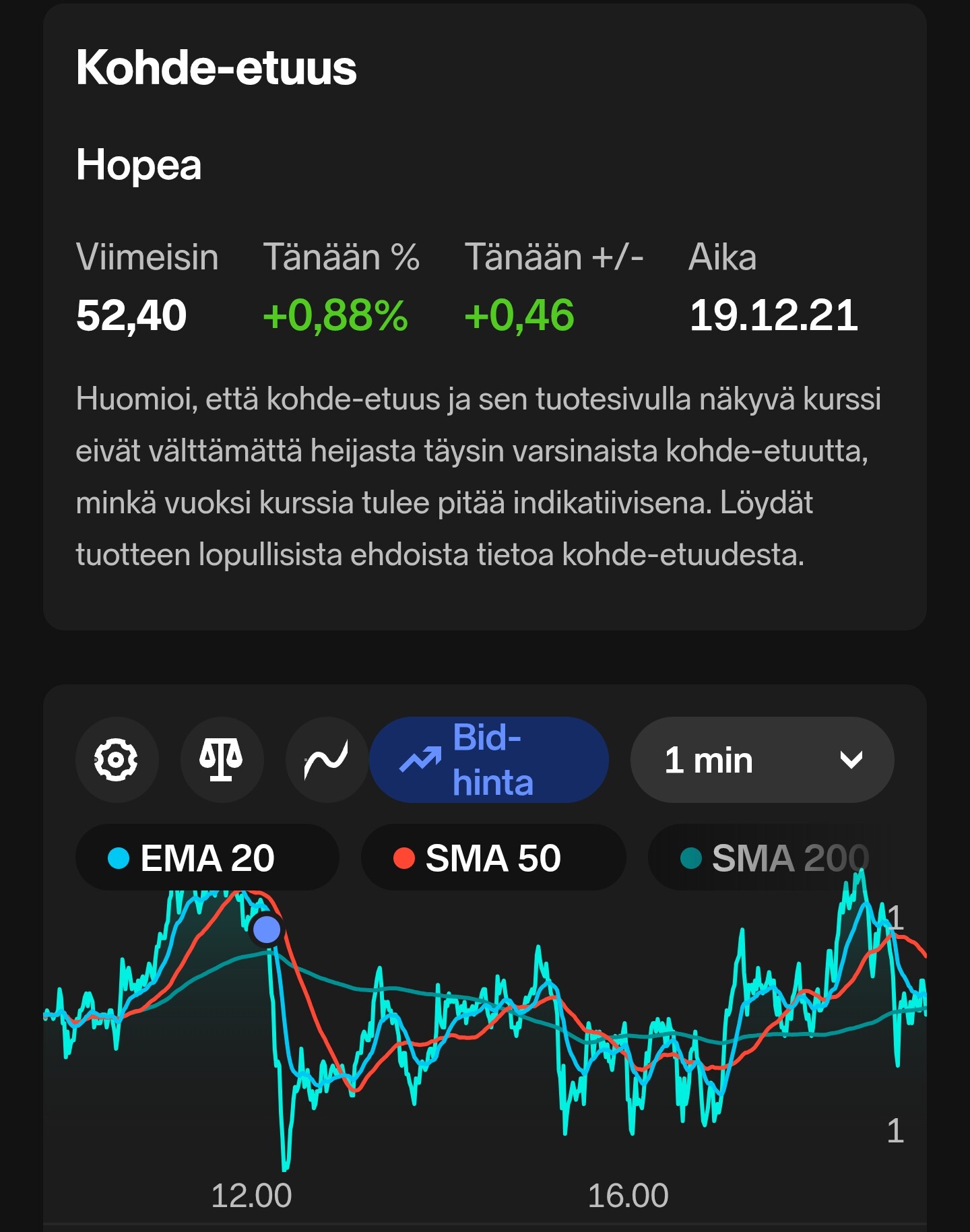Change the chart line type
Screen dimensions: 970x1232
tap(326, 760)
